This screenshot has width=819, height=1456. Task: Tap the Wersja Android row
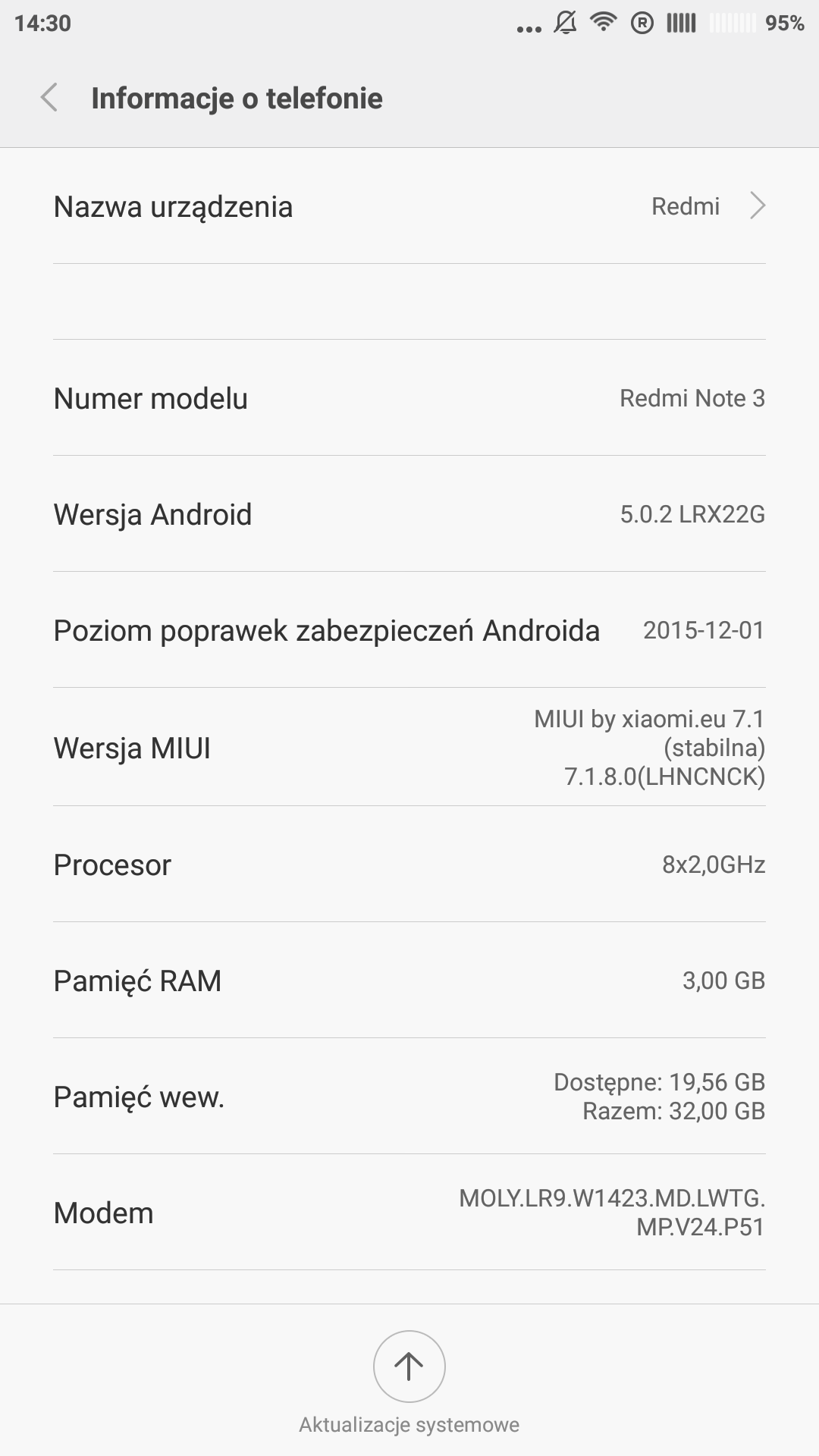pos(409,514)
